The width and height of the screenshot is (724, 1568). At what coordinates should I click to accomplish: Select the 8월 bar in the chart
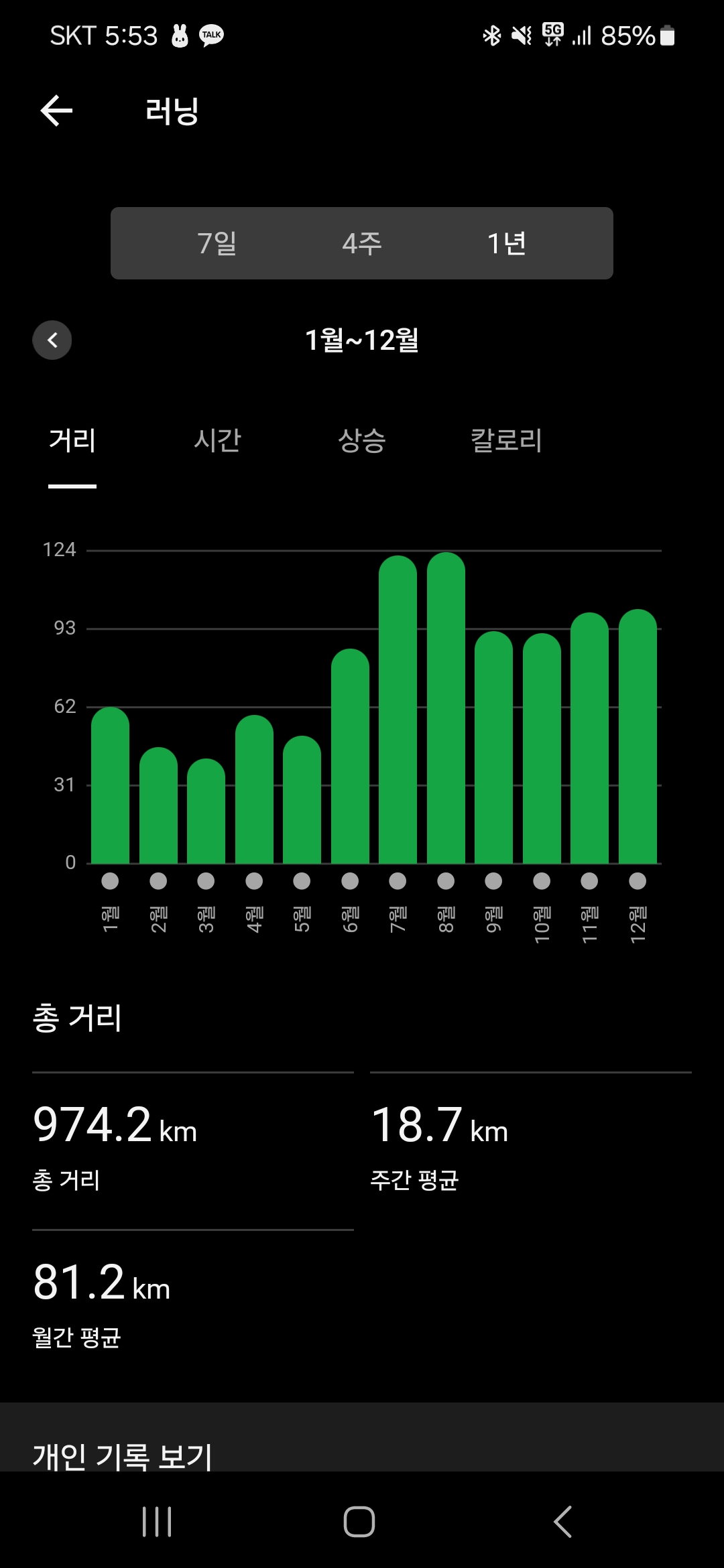(x=446, y=710)
